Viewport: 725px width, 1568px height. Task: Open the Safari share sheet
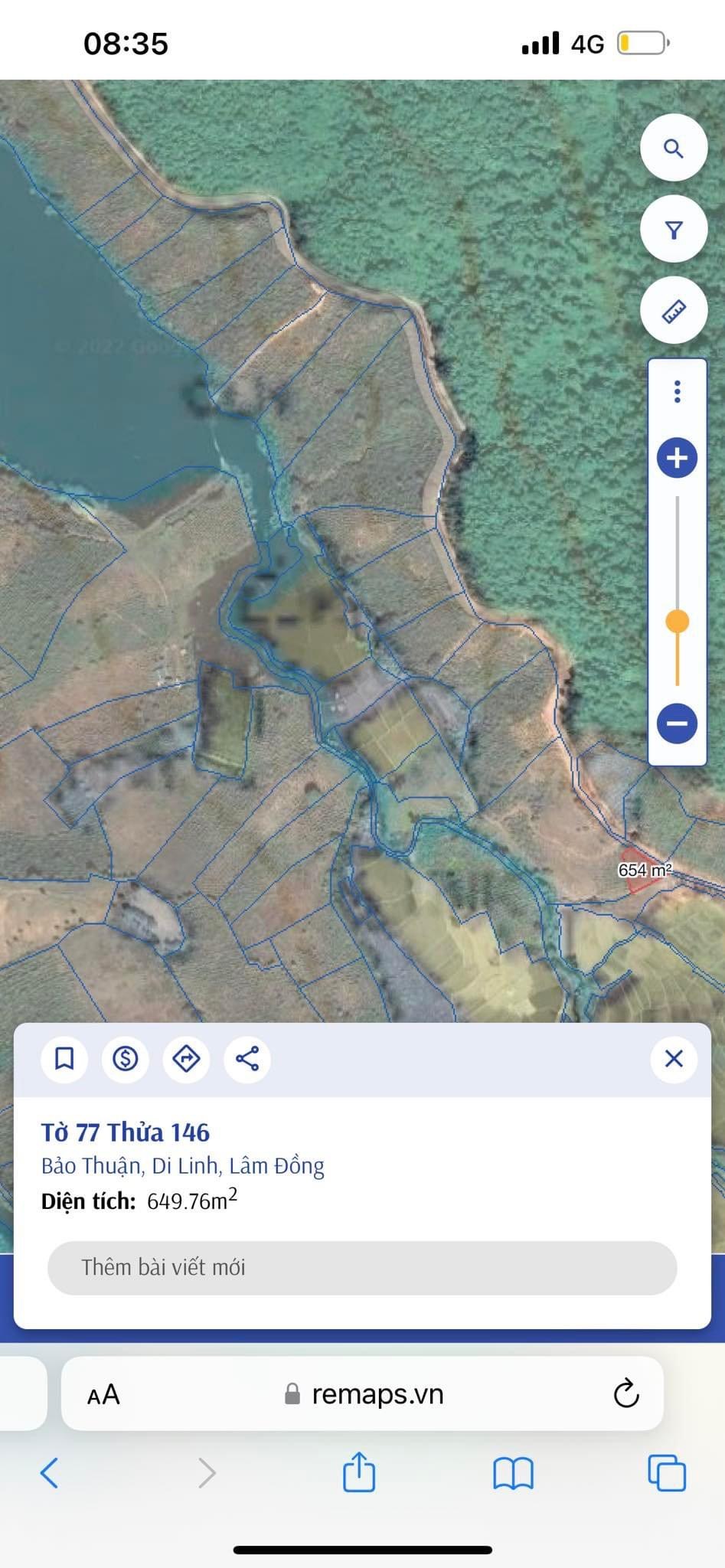pyautogui.click(x=358, y=1472)
